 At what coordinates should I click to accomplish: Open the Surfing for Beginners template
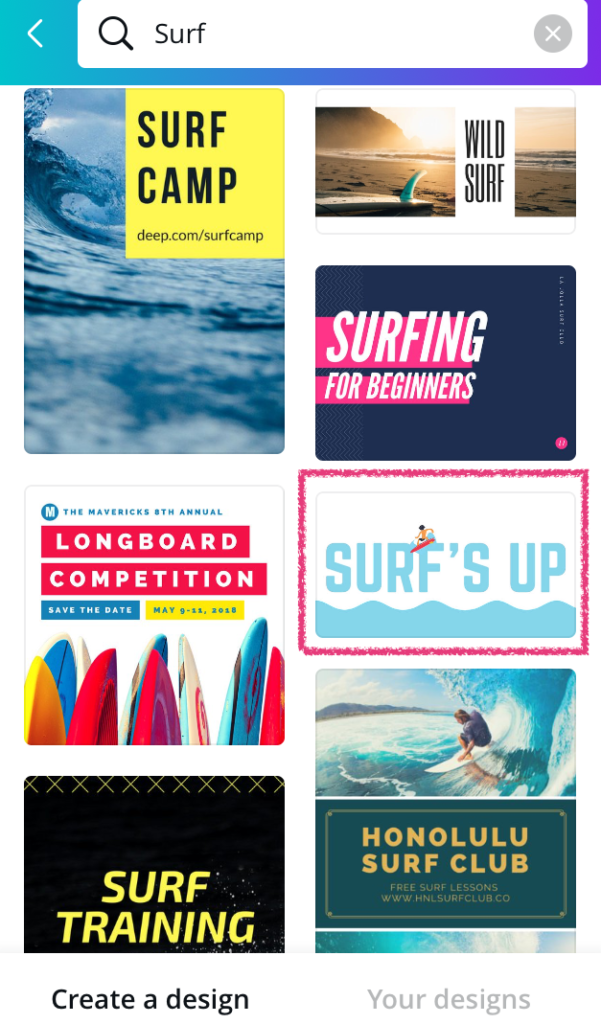446,362
